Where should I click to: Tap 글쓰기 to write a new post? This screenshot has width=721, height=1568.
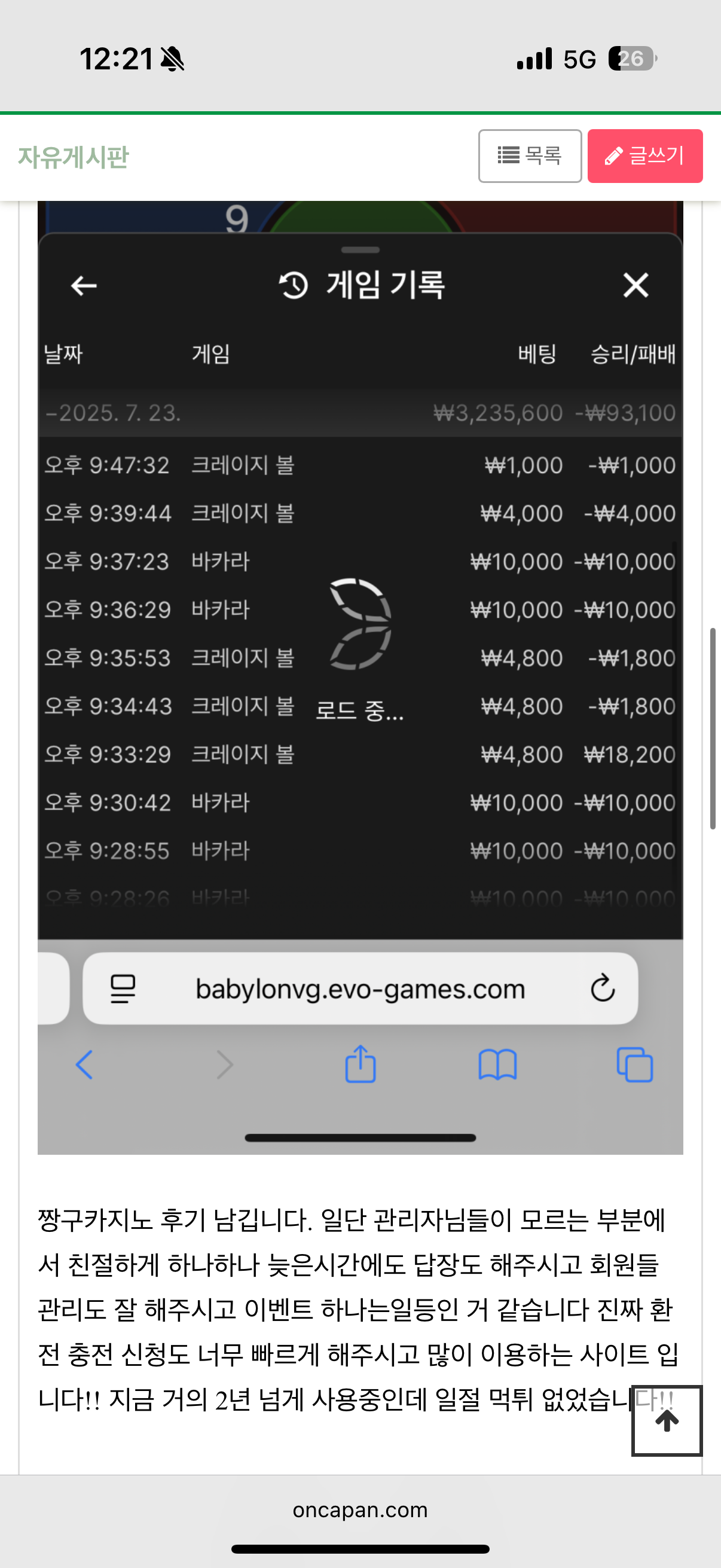[x=644, y=156]
